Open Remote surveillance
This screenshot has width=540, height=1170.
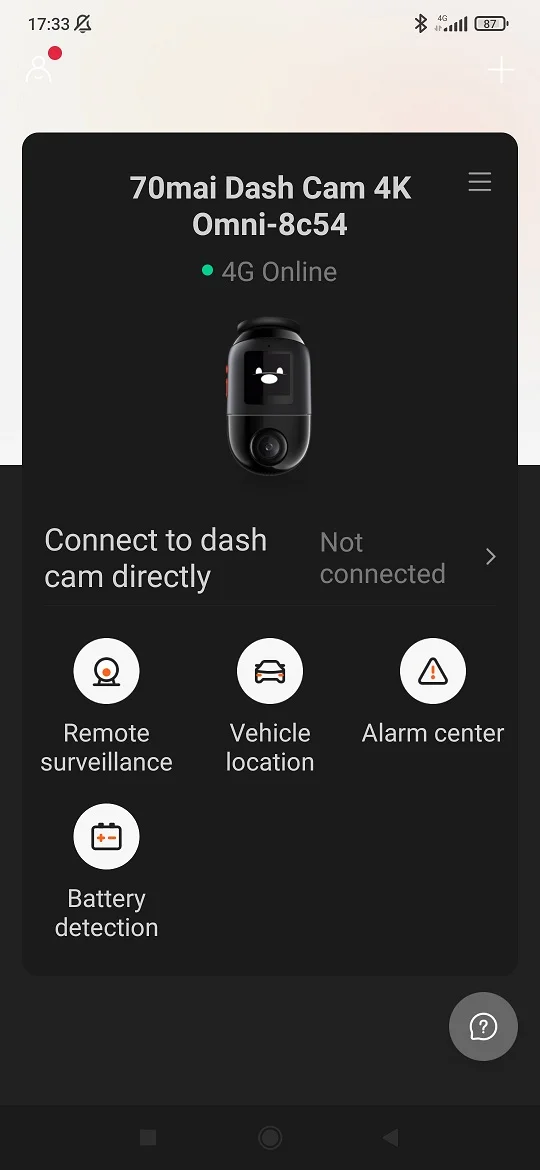(106, 706)
